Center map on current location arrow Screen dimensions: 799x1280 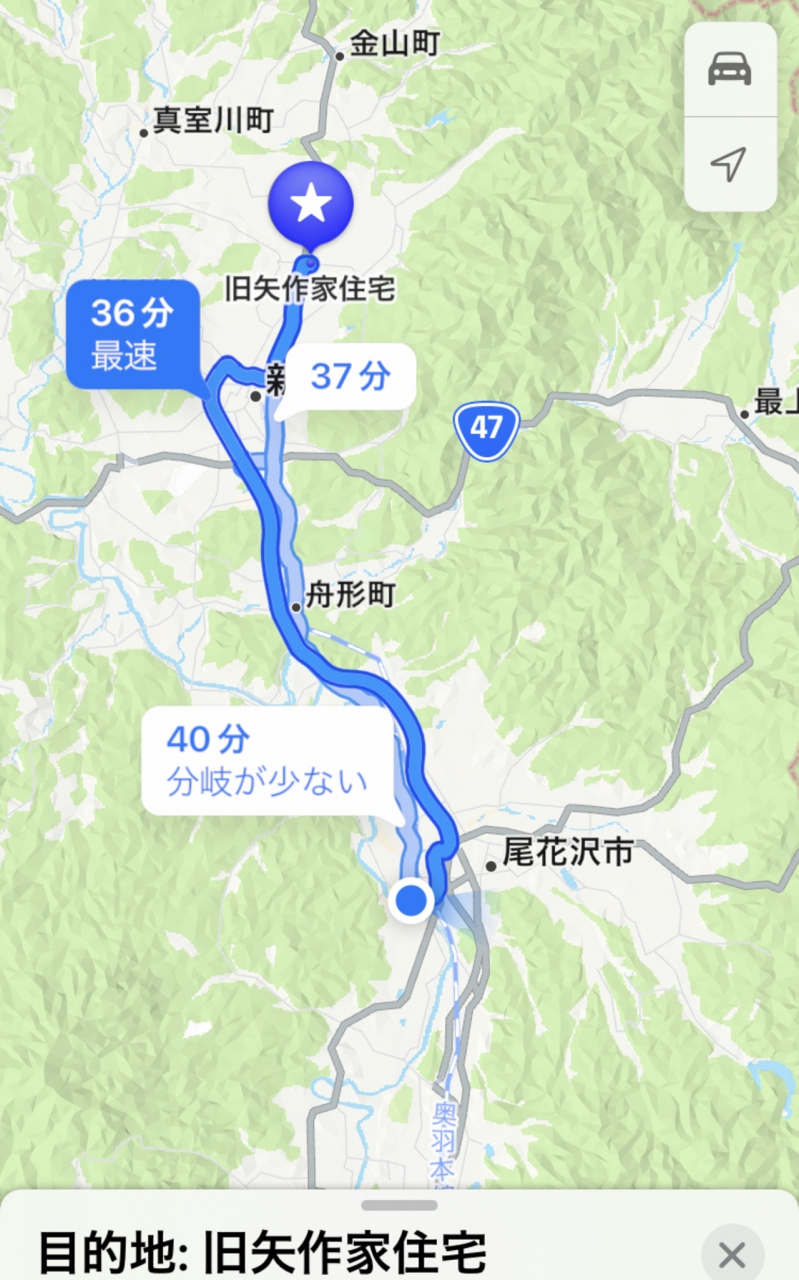[x=730, y=164]
